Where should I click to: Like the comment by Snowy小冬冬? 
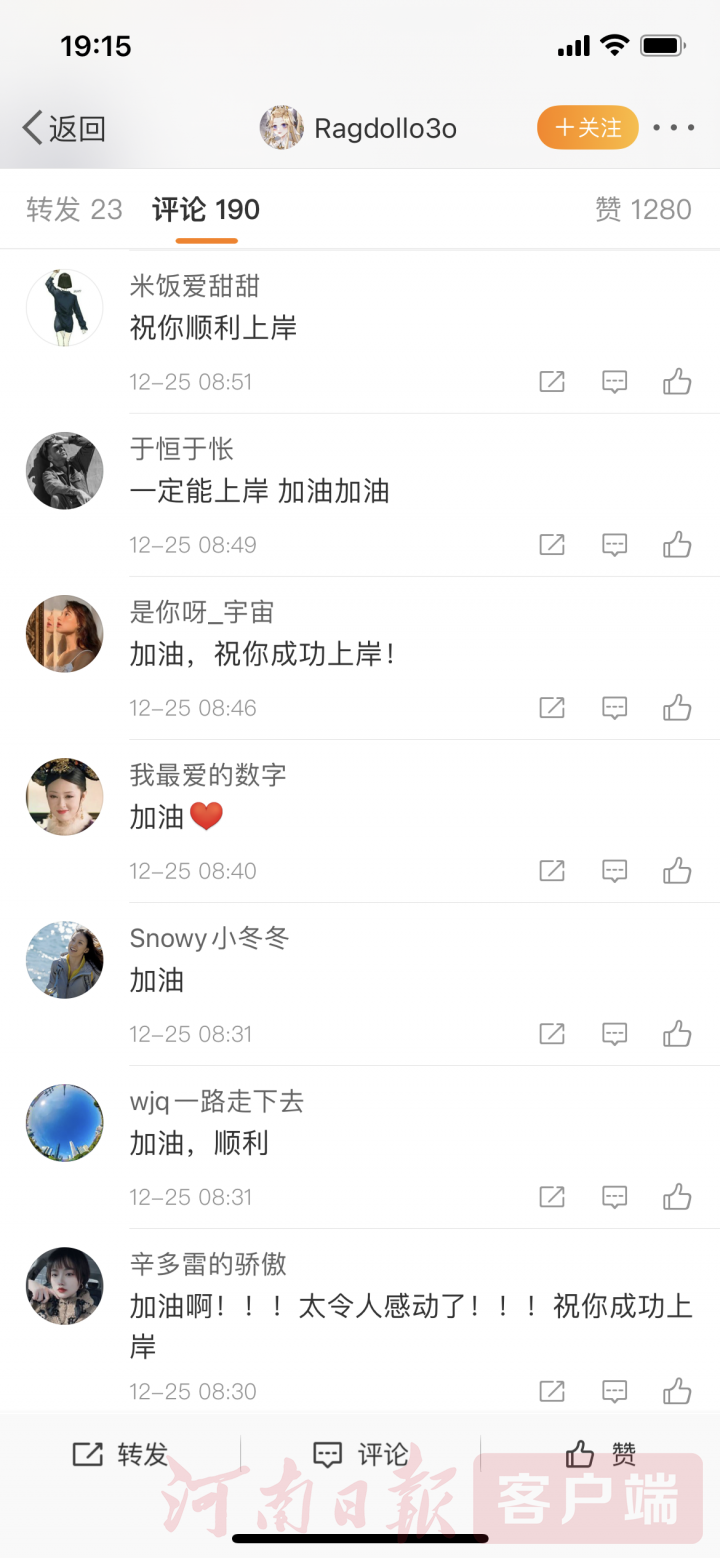tap(677, 1034)
